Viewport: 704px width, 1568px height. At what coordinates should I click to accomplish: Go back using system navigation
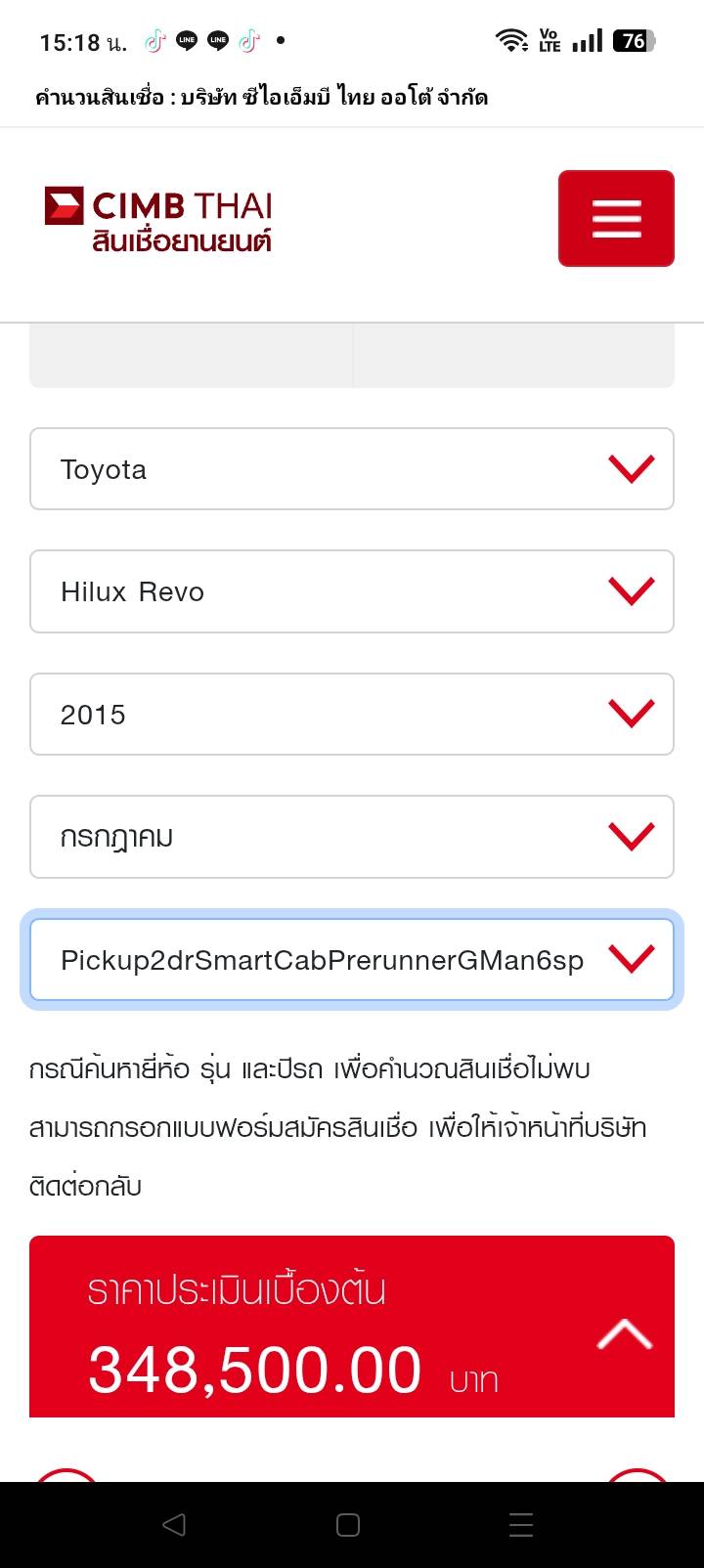(174, 1525)
